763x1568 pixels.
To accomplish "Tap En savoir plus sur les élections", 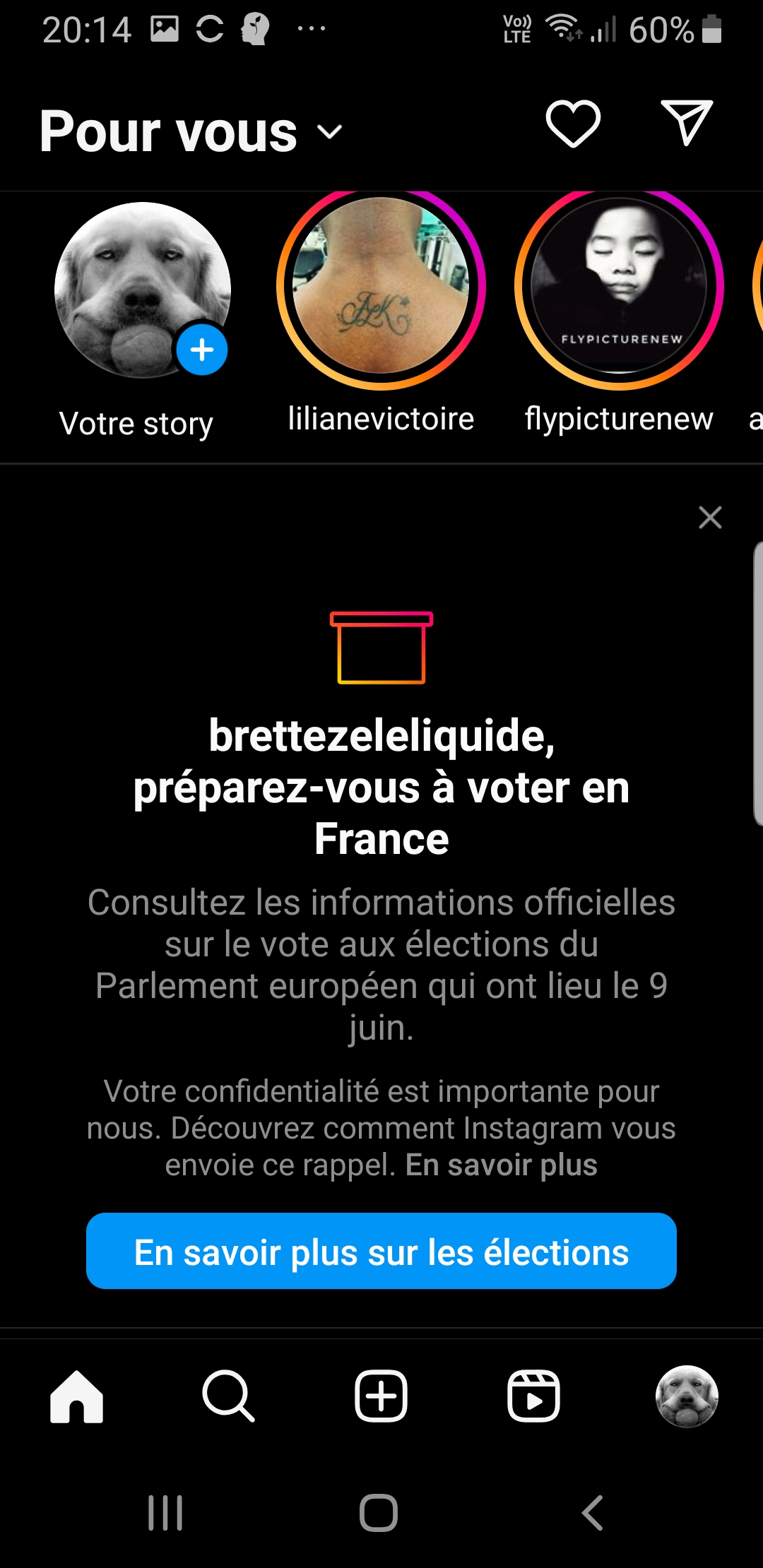I will [381, 1252].
